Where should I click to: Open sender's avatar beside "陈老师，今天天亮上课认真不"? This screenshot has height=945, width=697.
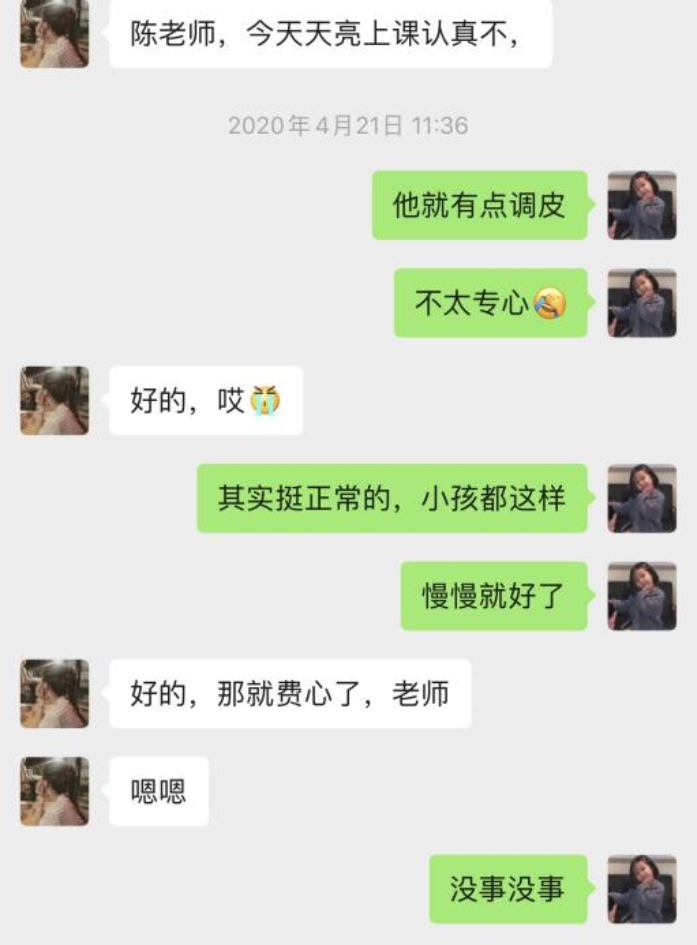coord(54,34)
